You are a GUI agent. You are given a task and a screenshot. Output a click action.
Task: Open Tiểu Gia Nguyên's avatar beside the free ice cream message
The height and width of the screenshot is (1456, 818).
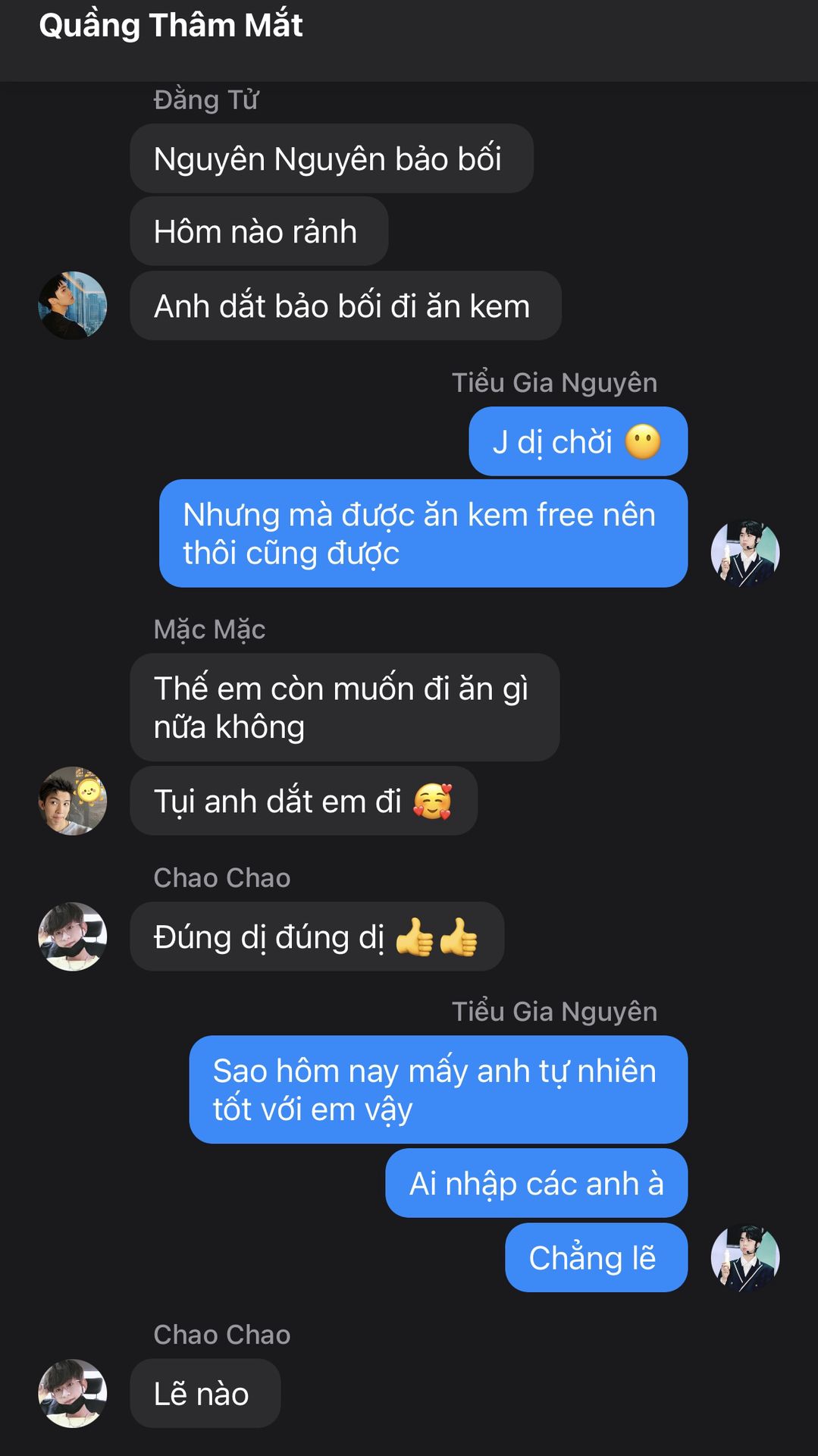[x=745, y=553]
